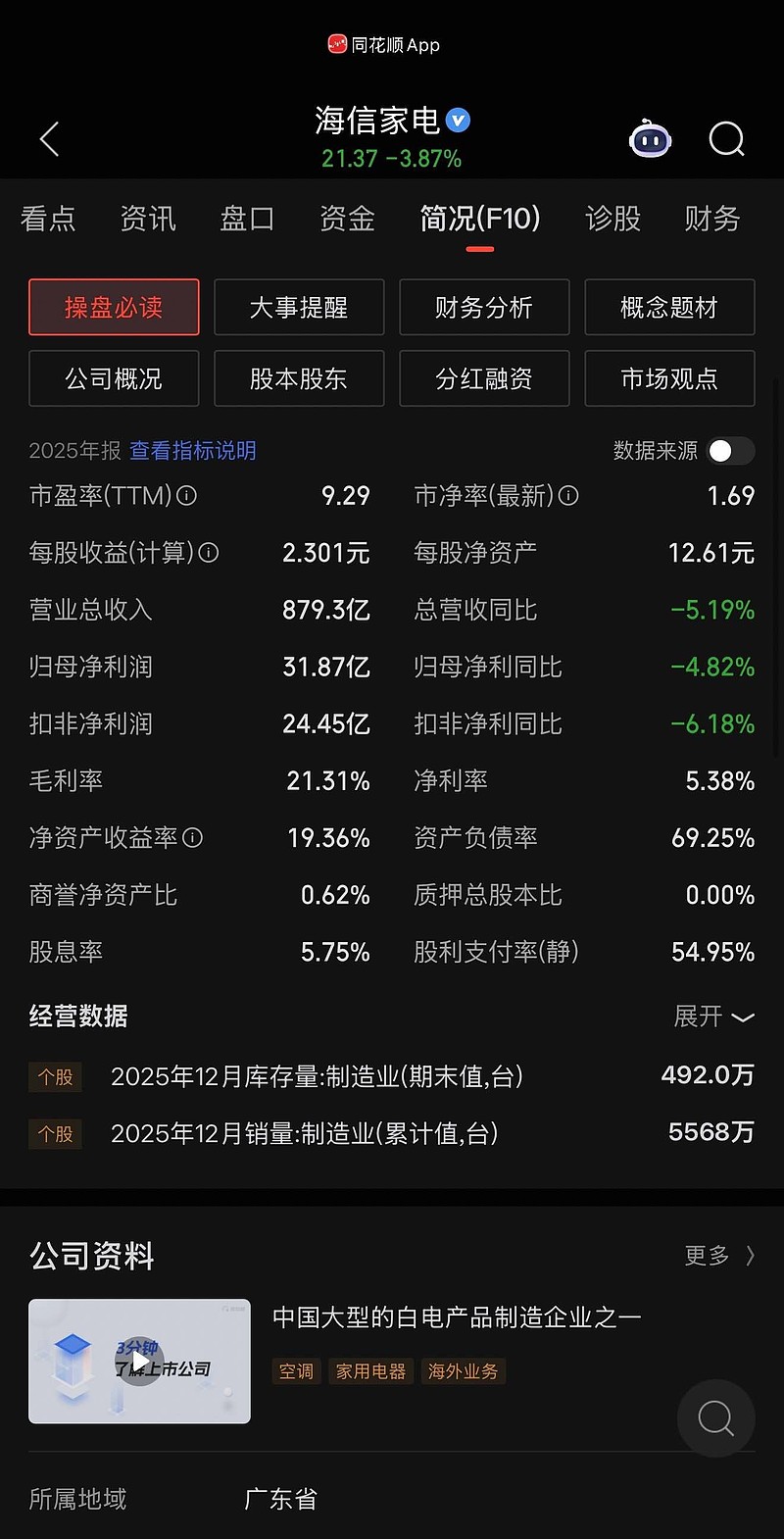The height and width of the screenshot is (1539, 784).
Task: Toggle the 数据来源 switch
Action: pyautogui.click(x=729, y=451)
